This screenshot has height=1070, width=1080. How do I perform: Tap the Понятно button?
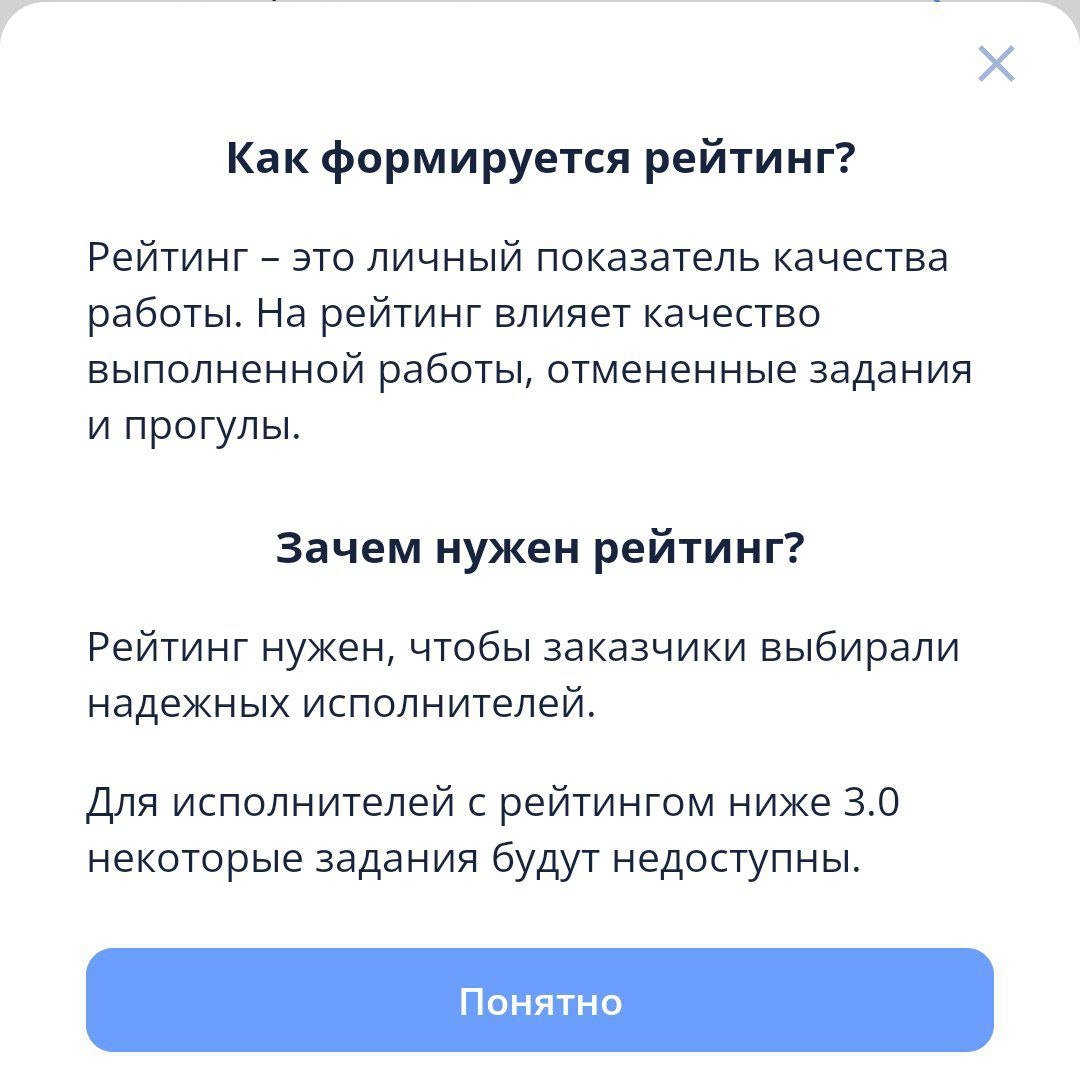point(539,1000)
